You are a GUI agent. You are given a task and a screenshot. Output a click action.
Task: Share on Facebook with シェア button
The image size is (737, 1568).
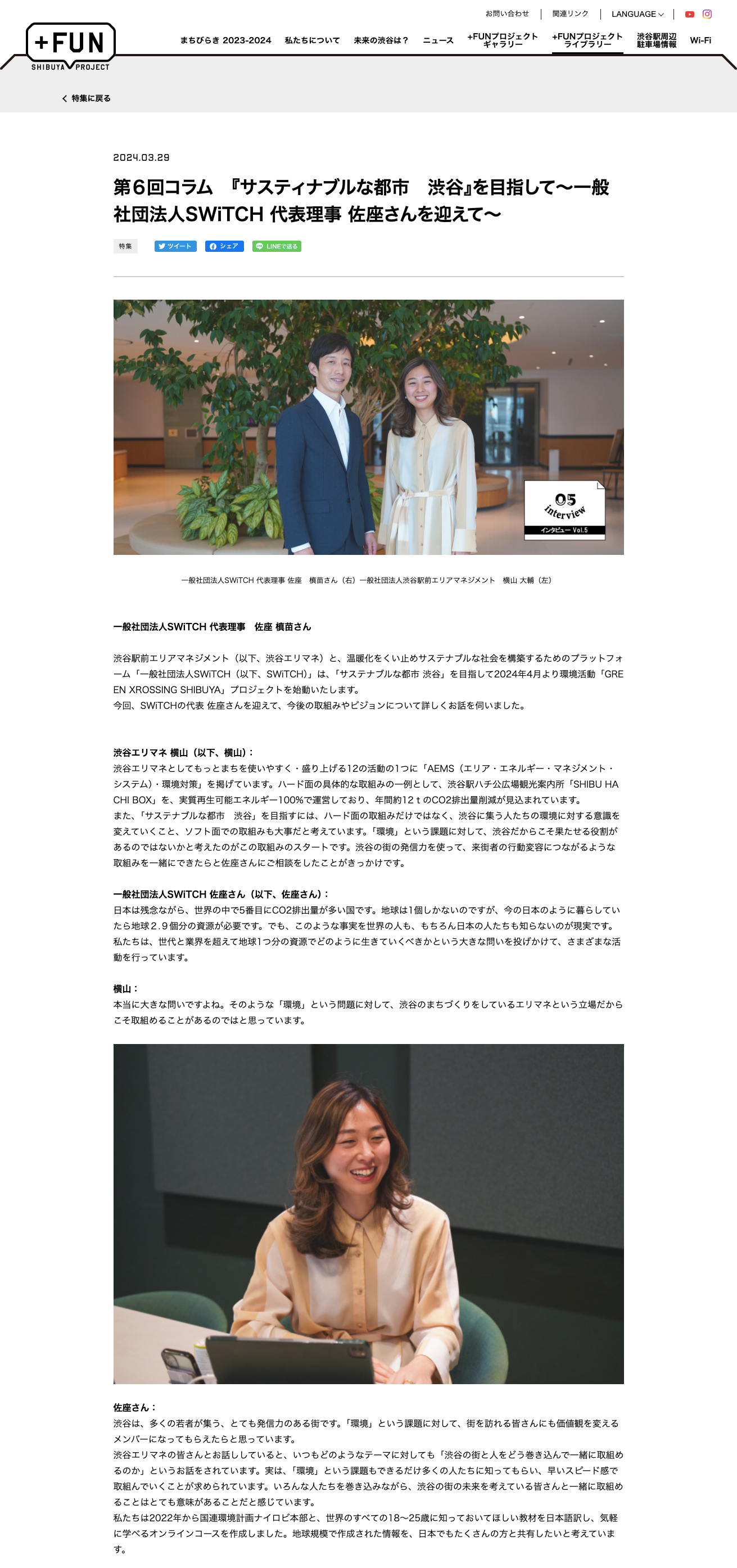click(x=224, y=246)
